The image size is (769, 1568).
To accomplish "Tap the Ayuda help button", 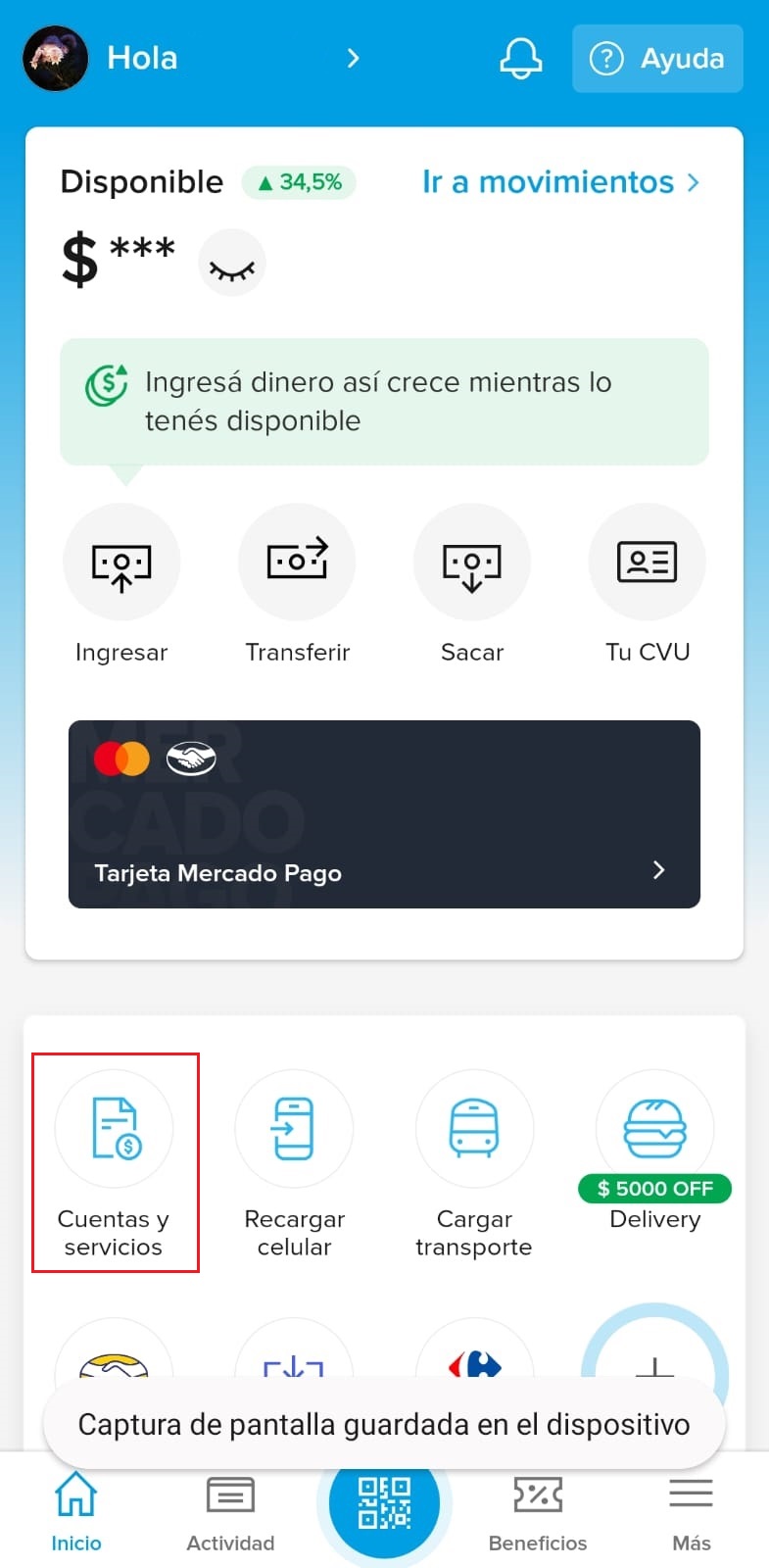I will [657, 59].
